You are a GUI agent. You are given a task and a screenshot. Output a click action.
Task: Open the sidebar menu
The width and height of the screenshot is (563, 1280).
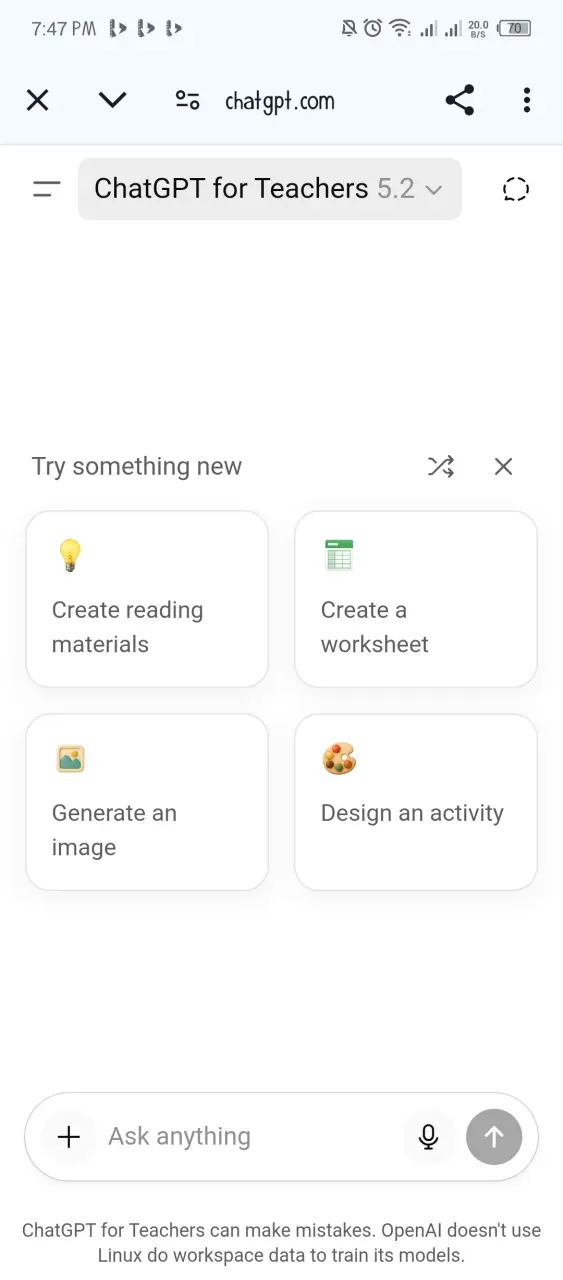(46, 188)
